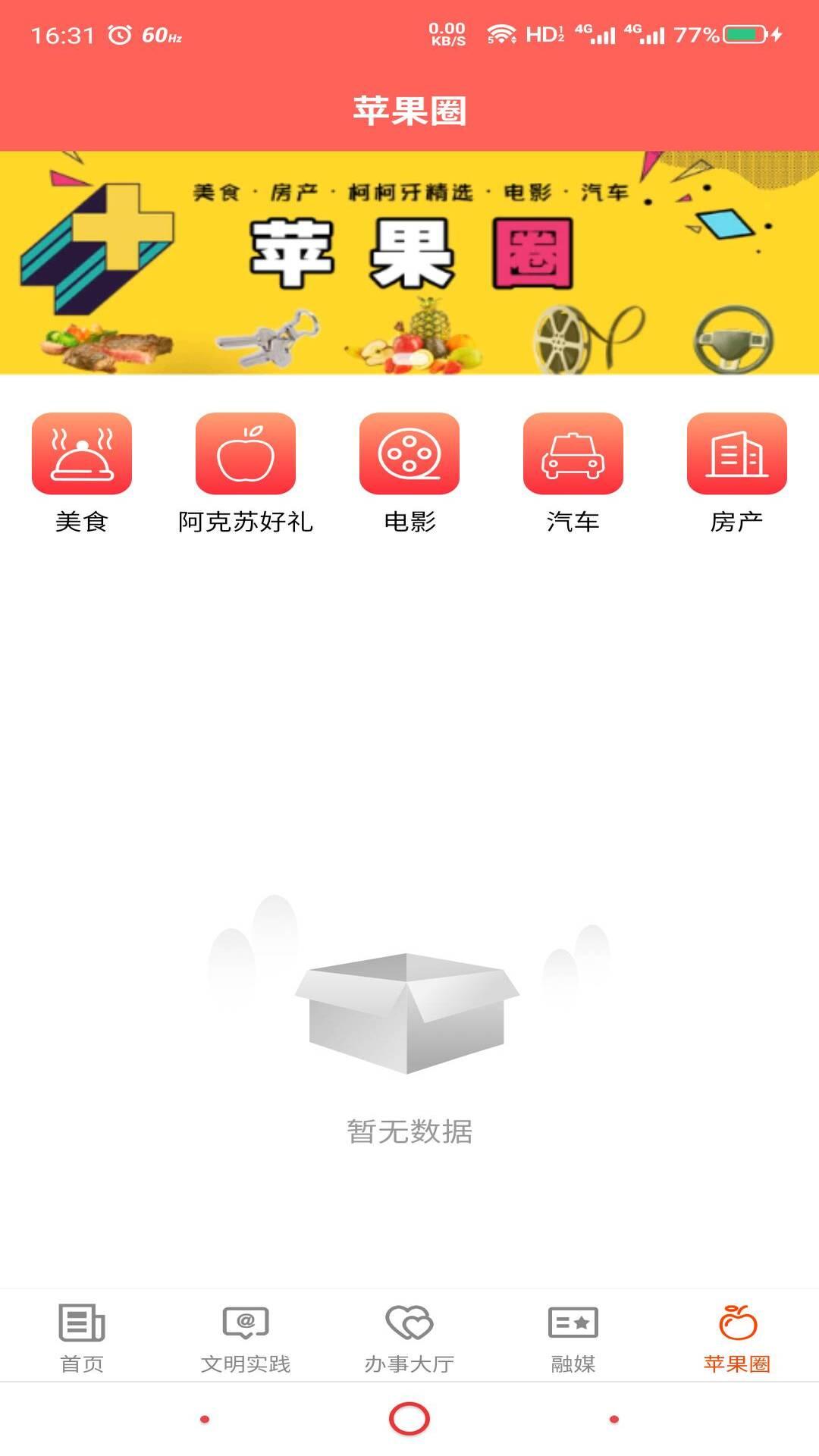Tap the 汽车 taxi car icon
This screenshot has width=819, height=1456.
(573, 453)
